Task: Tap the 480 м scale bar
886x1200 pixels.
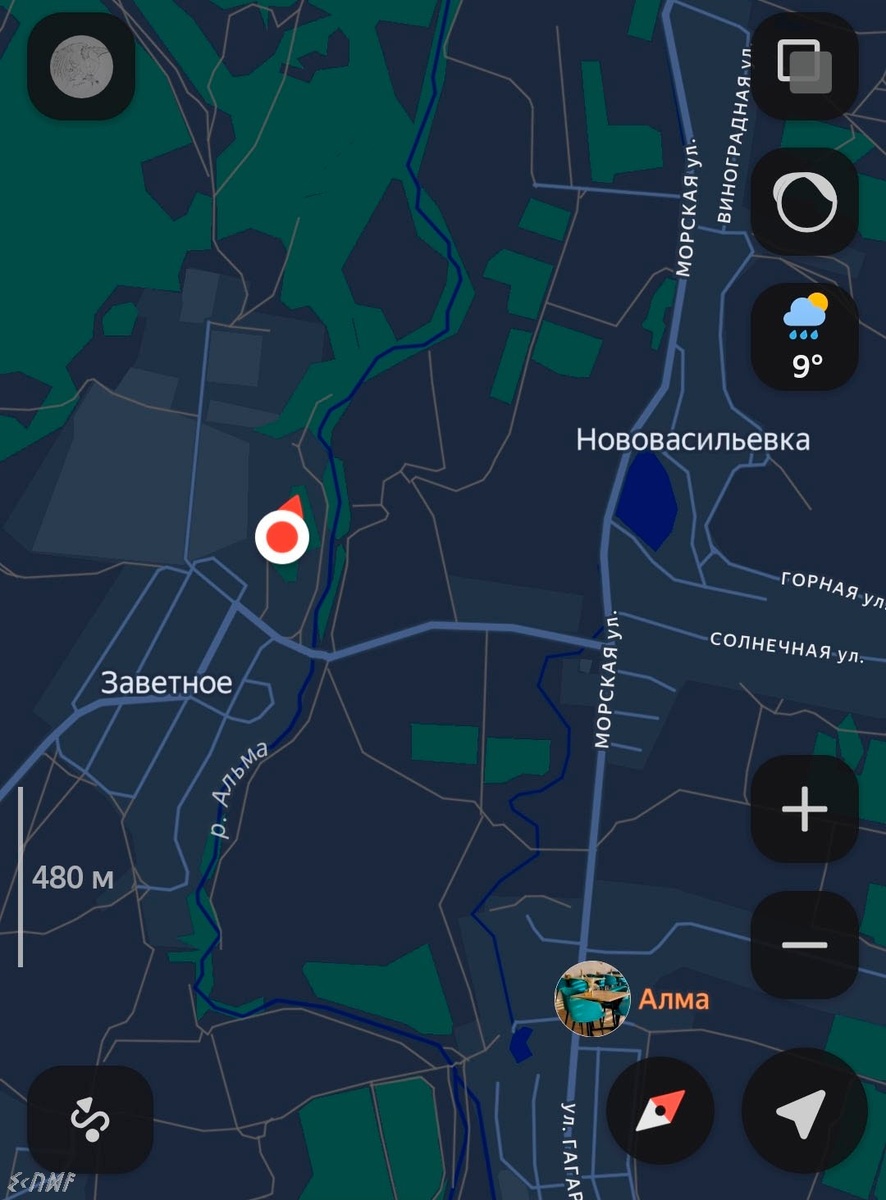Action: tap(68, 876)
